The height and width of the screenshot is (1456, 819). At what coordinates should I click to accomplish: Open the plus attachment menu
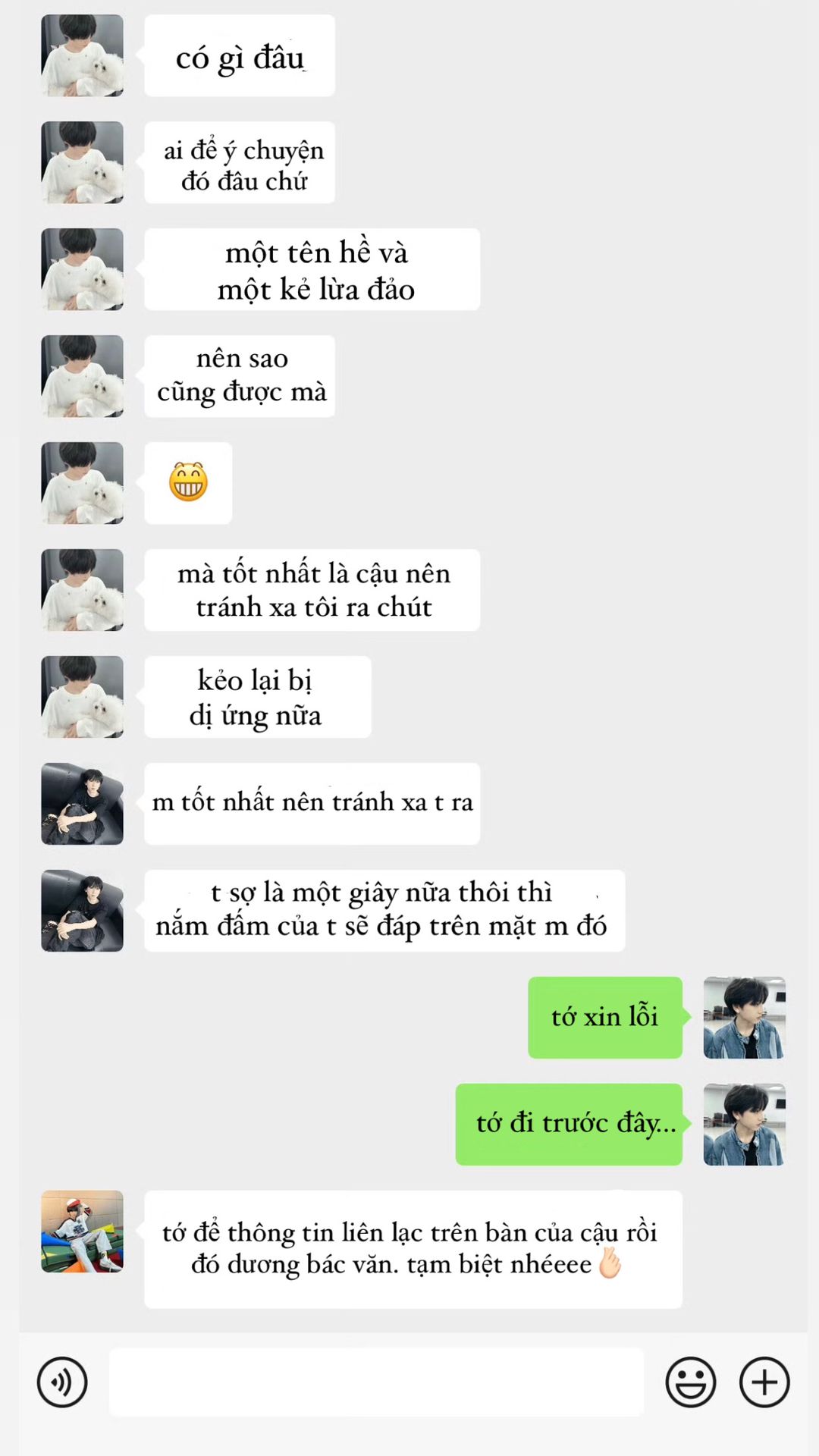(764, 1382)
